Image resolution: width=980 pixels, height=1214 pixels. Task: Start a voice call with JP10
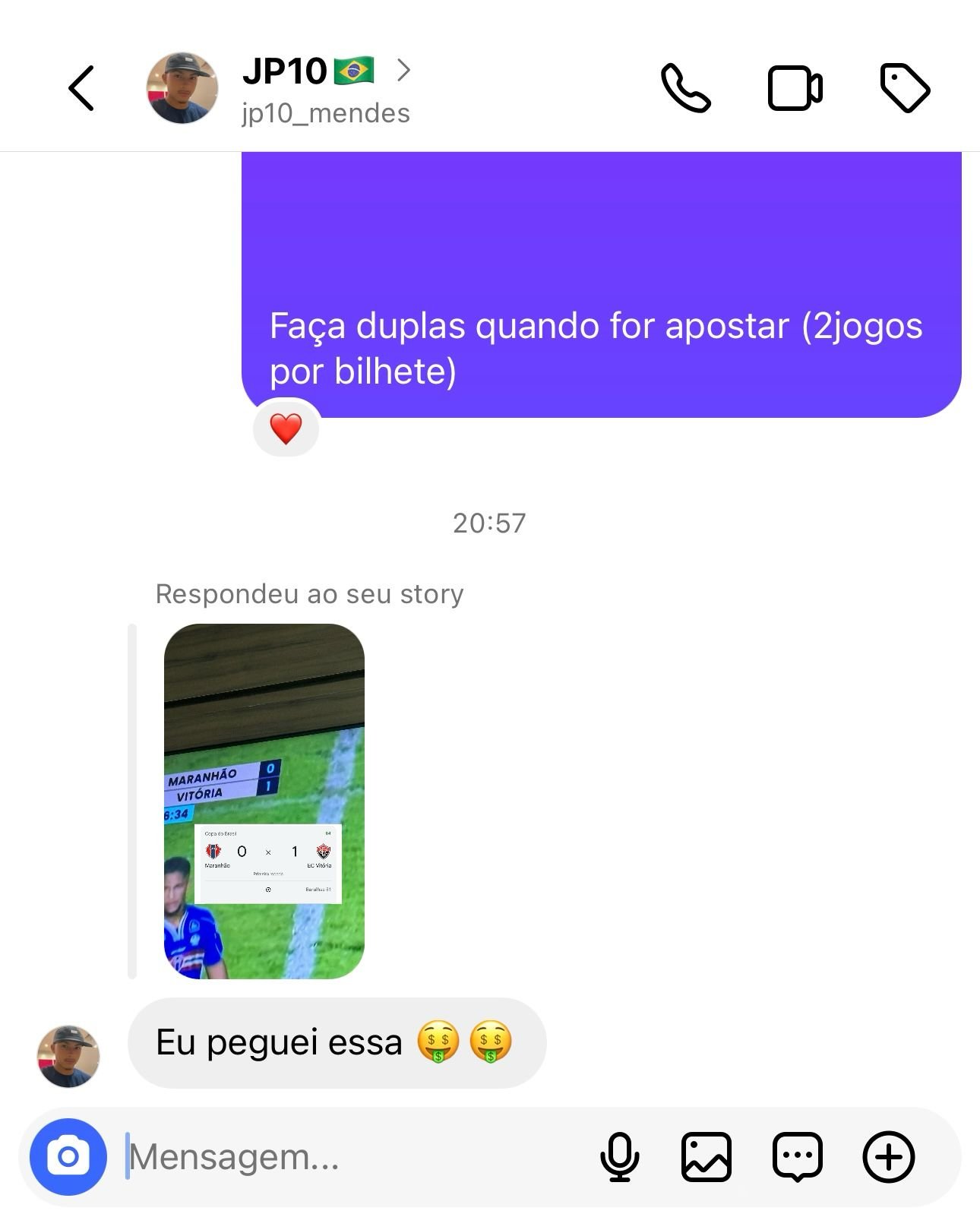[685, 88]
